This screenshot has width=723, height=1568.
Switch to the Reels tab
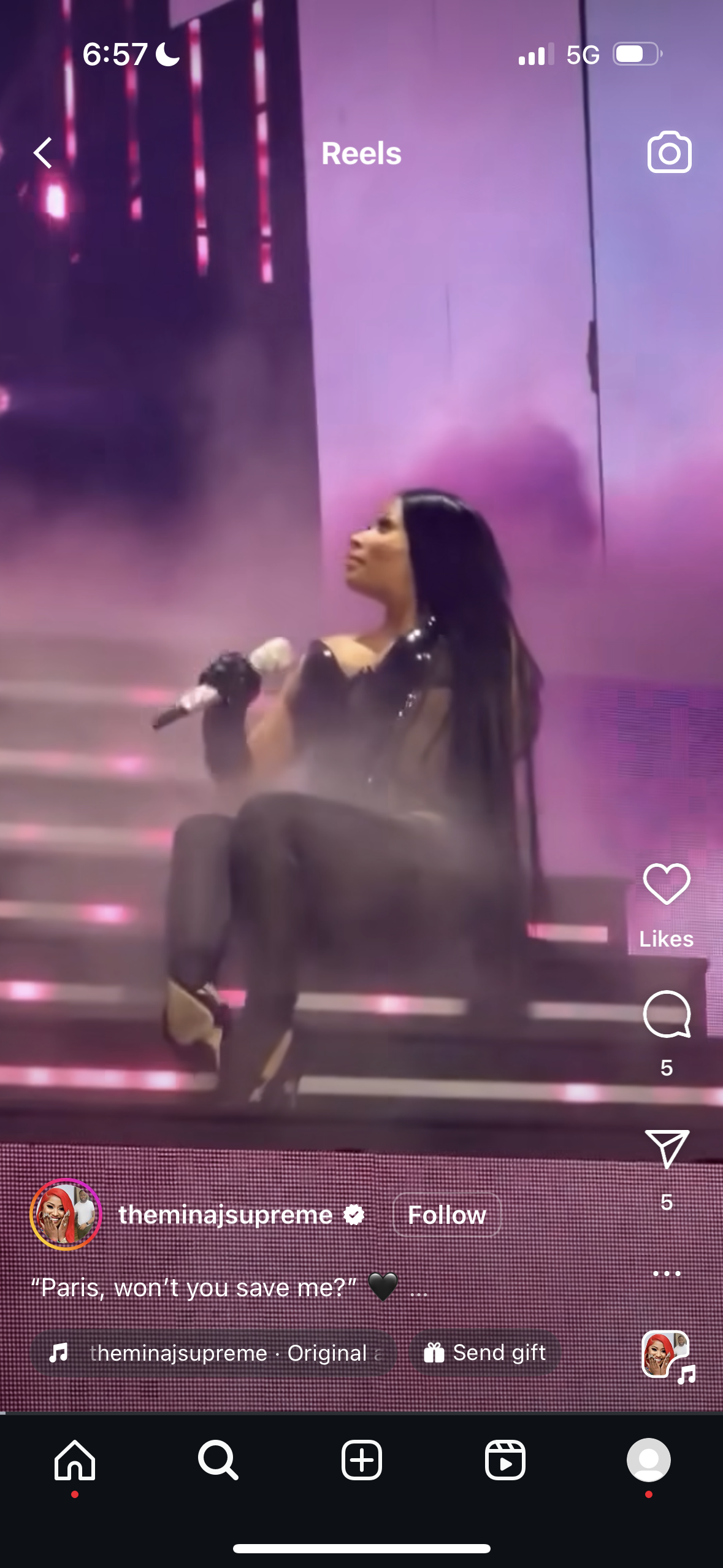click(505, 1460)
